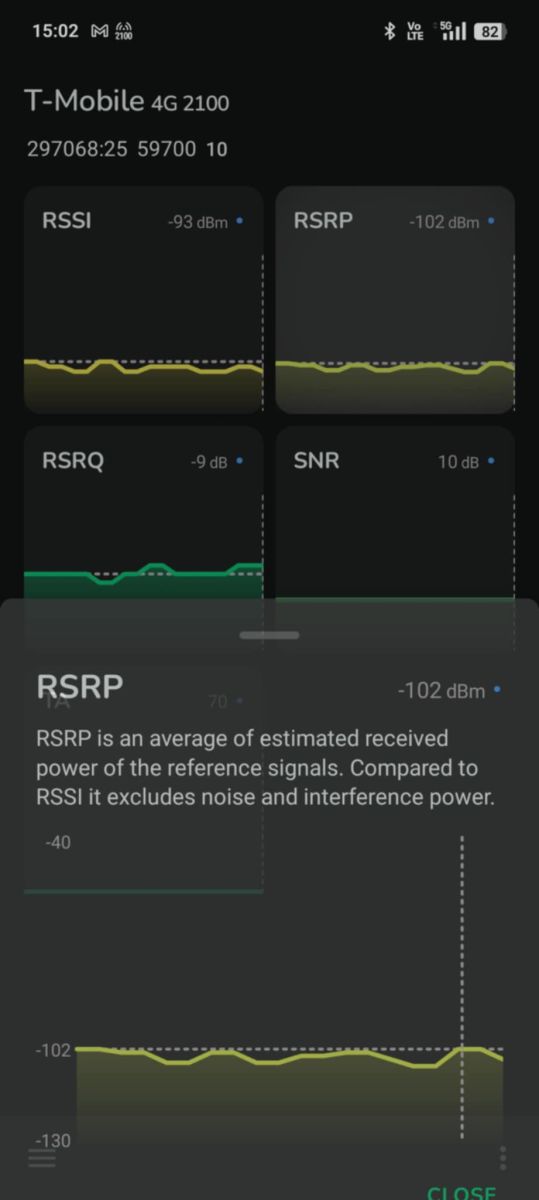539x1200 pixels.
Task: Open the SNR signal card
Action: (x=395, y=513)
